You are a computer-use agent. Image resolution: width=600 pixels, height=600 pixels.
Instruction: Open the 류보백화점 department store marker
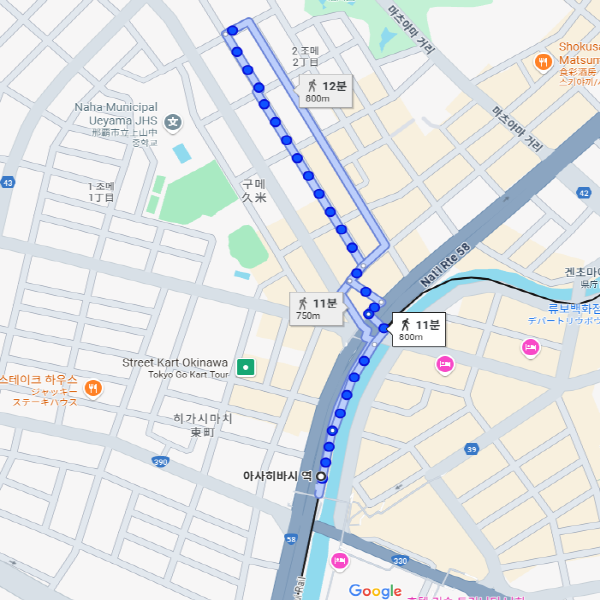(x=531, y=347)
